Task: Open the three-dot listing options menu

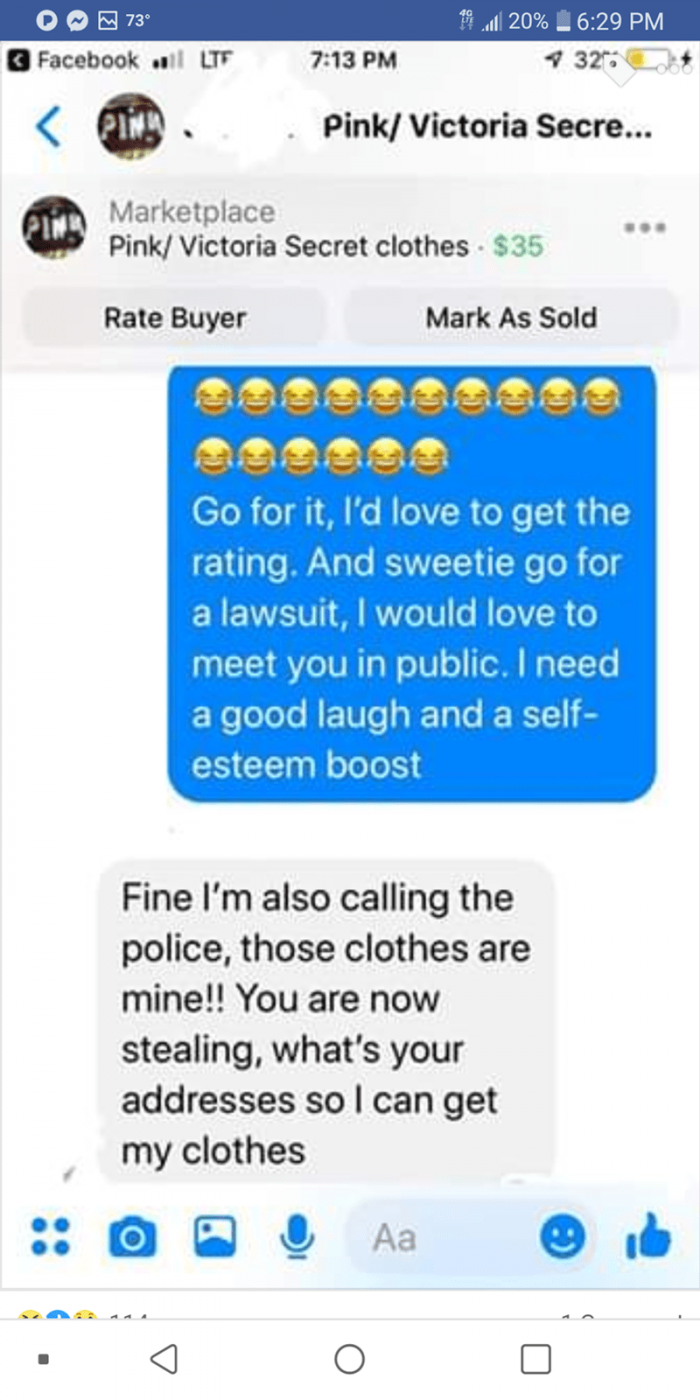Action: [x=645, y=228]
